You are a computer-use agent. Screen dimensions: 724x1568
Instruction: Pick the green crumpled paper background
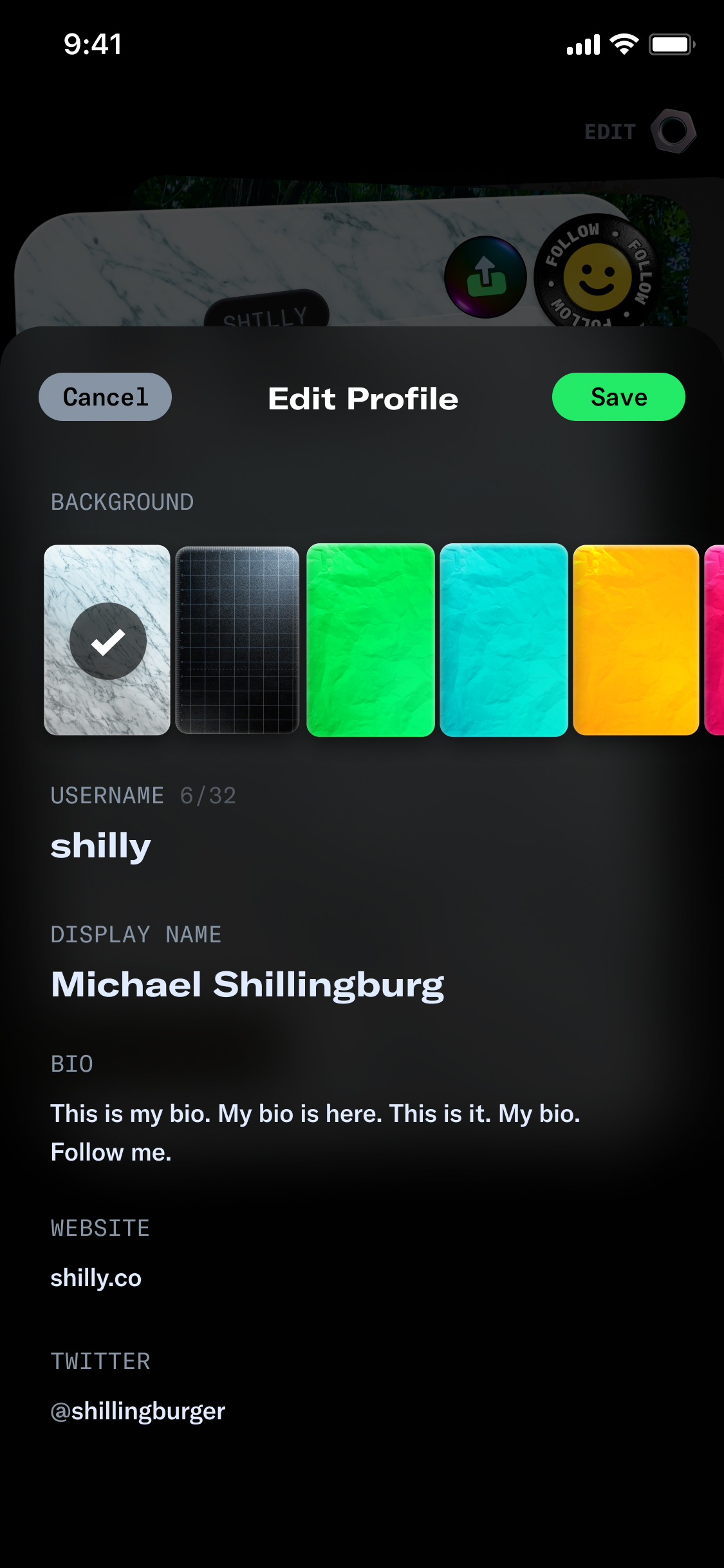[371, 640]
